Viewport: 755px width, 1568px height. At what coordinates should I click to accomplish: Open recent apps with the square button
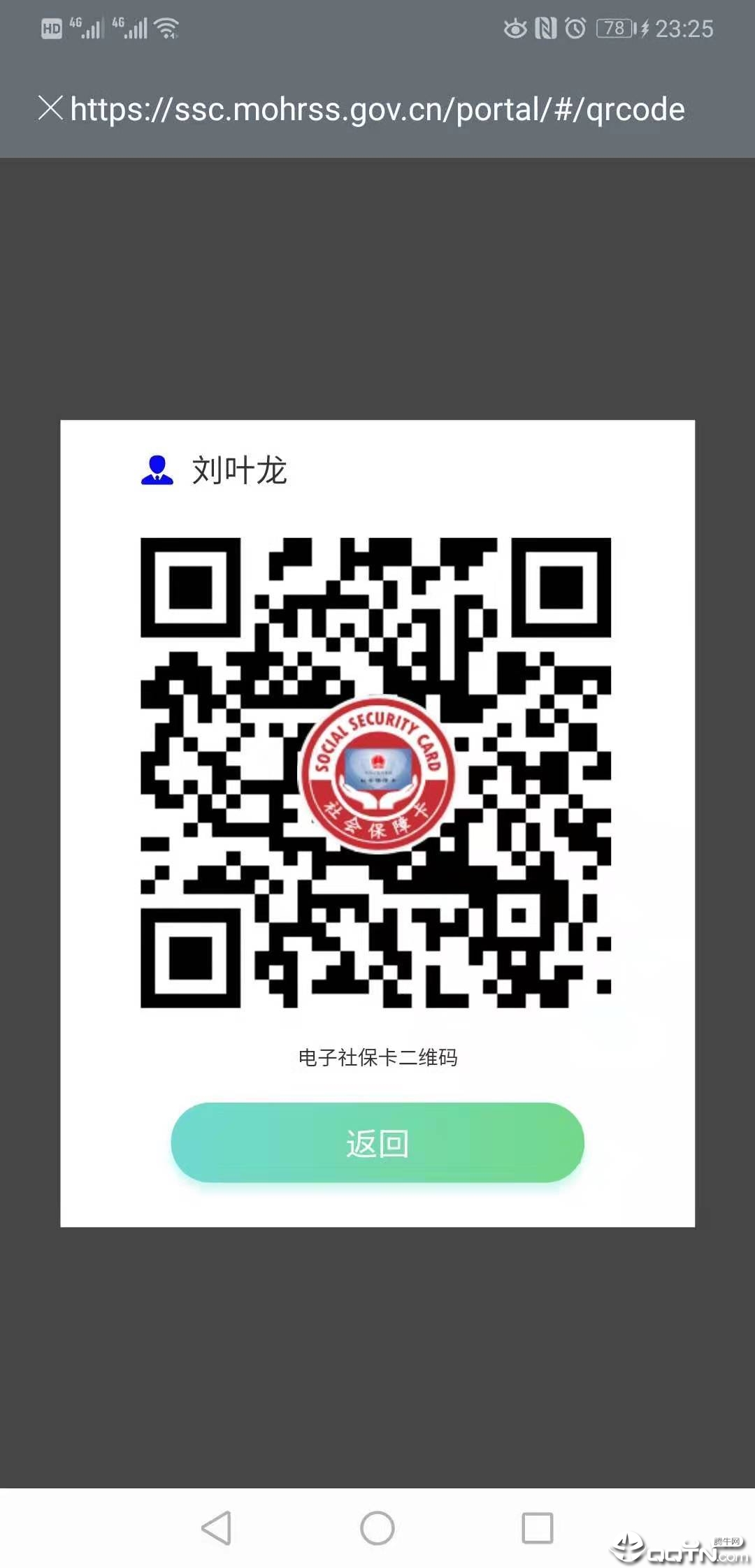click(x=538, y=1527)
